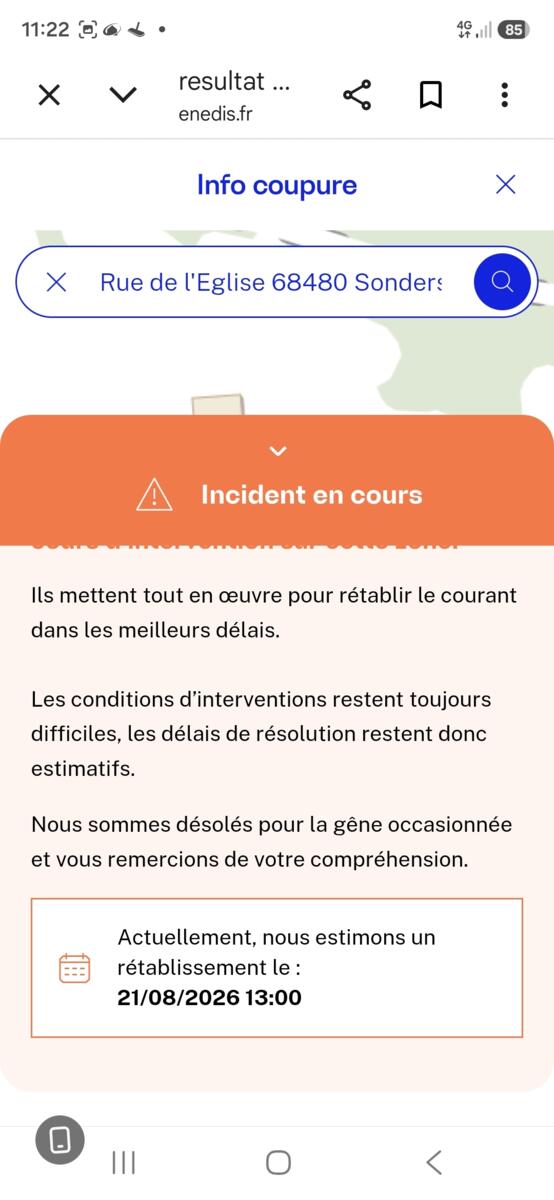Open the floating phone icon button

(60, 1139)
